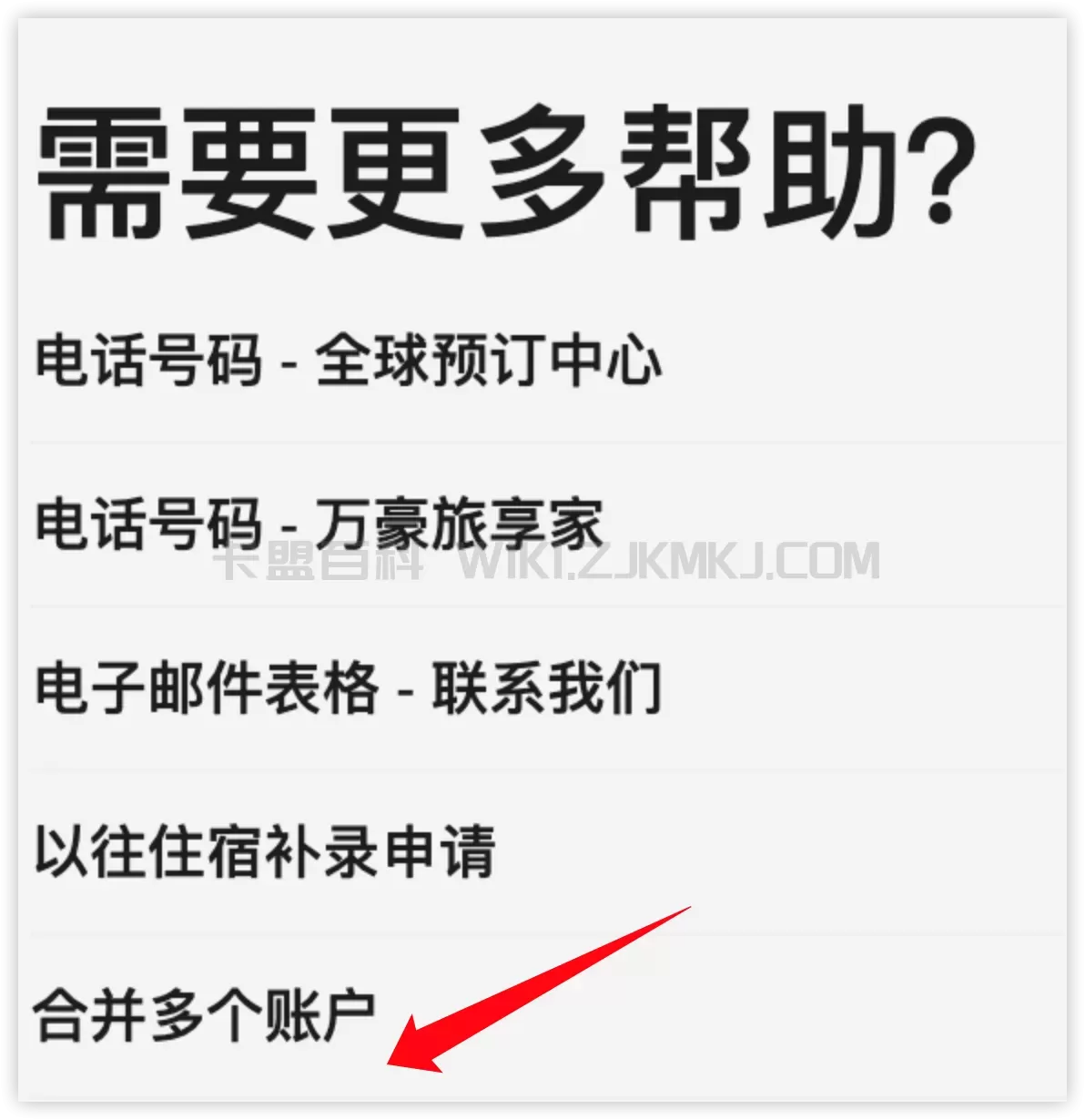Open the Marriott Bonvoy phone number row
The height and width of the screenshot is (1120, 1085).
click(x=319, y=525)
